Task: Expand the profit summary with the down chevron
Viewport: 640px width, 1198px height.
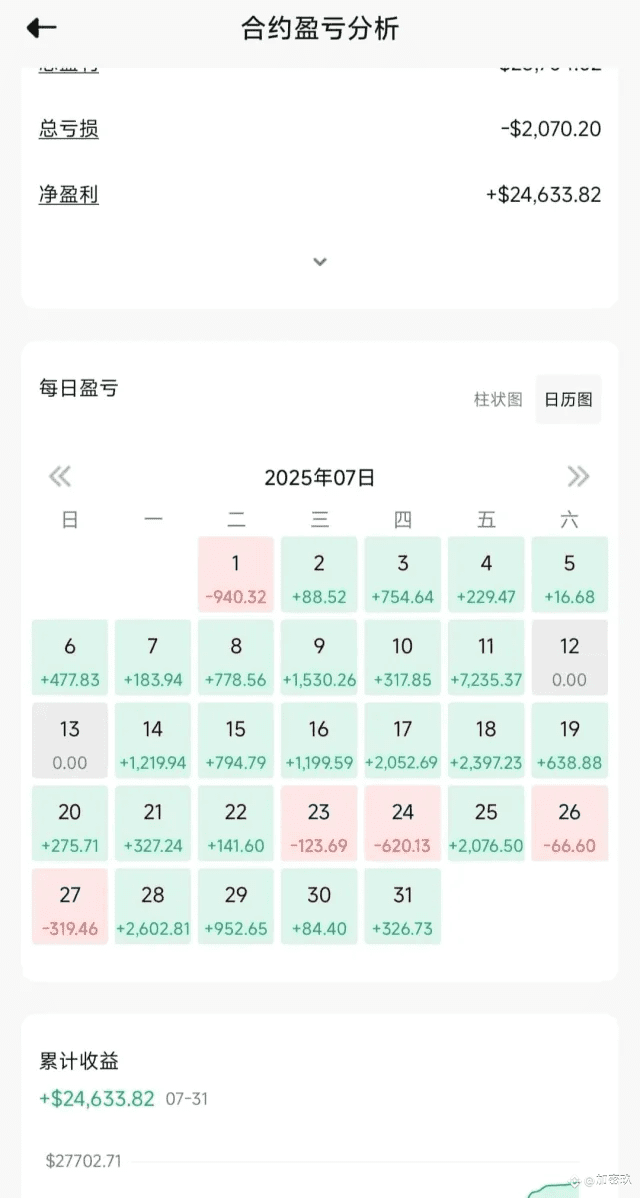Action: (x=320, y=262)
